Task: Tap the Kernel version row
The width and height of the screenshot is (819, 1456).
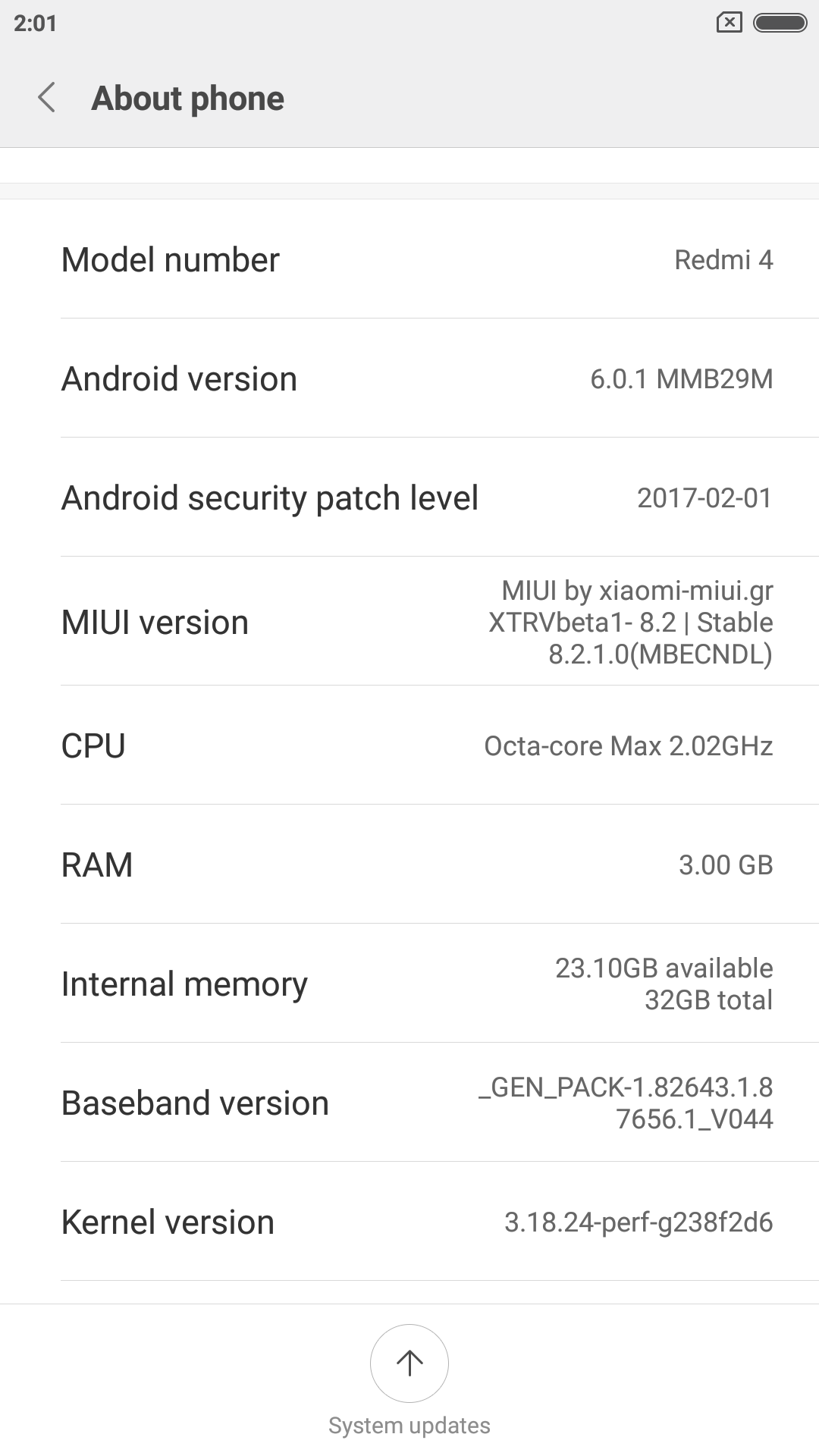Action: pos(409,1222)
